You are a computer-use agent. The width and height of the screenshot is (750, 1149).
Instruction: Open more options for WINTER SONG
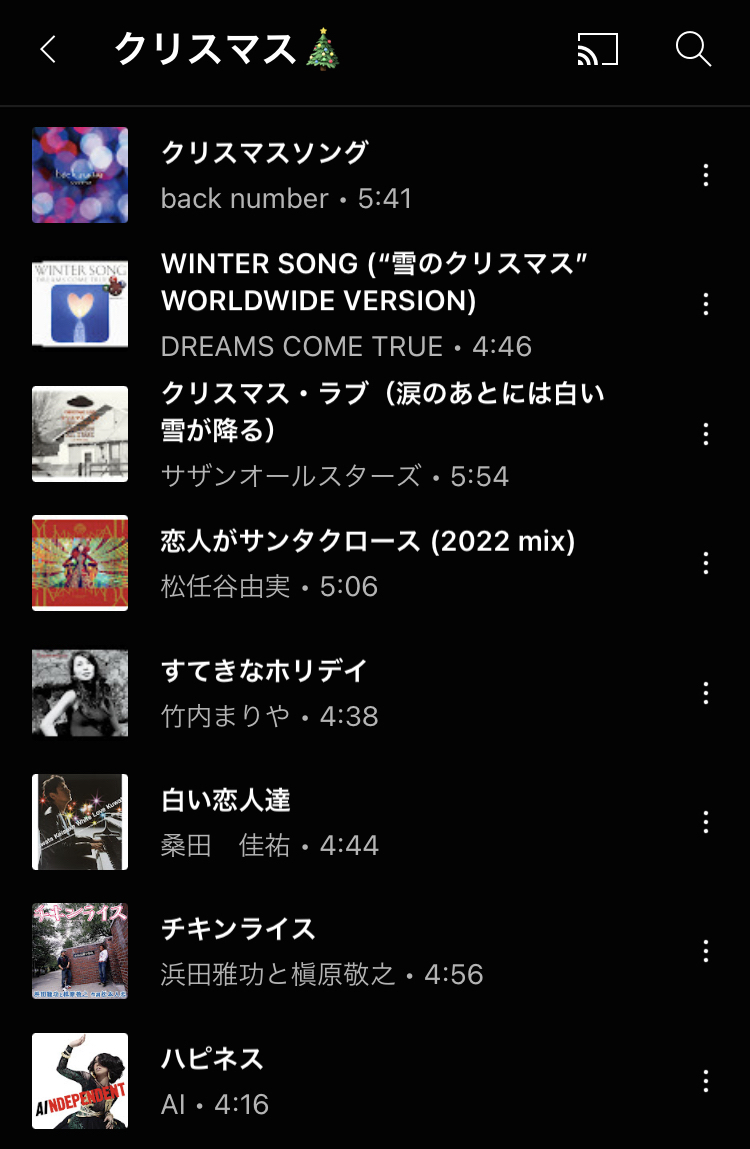[x=706, y=304]
